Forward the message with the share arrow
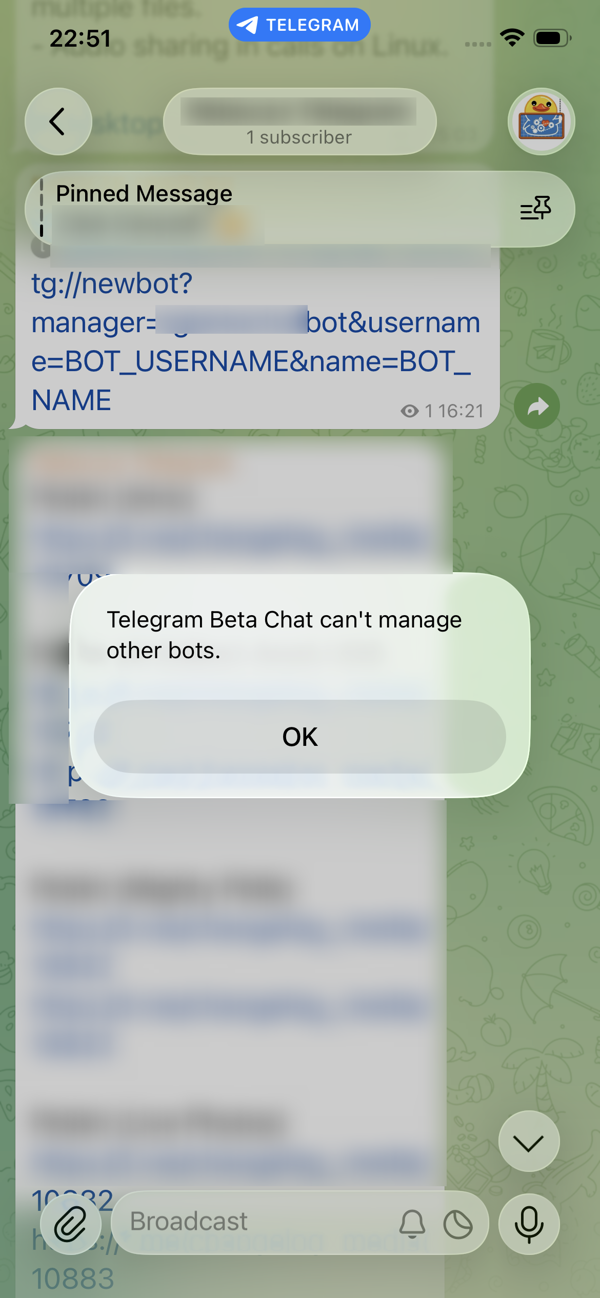 coord(538,407)
